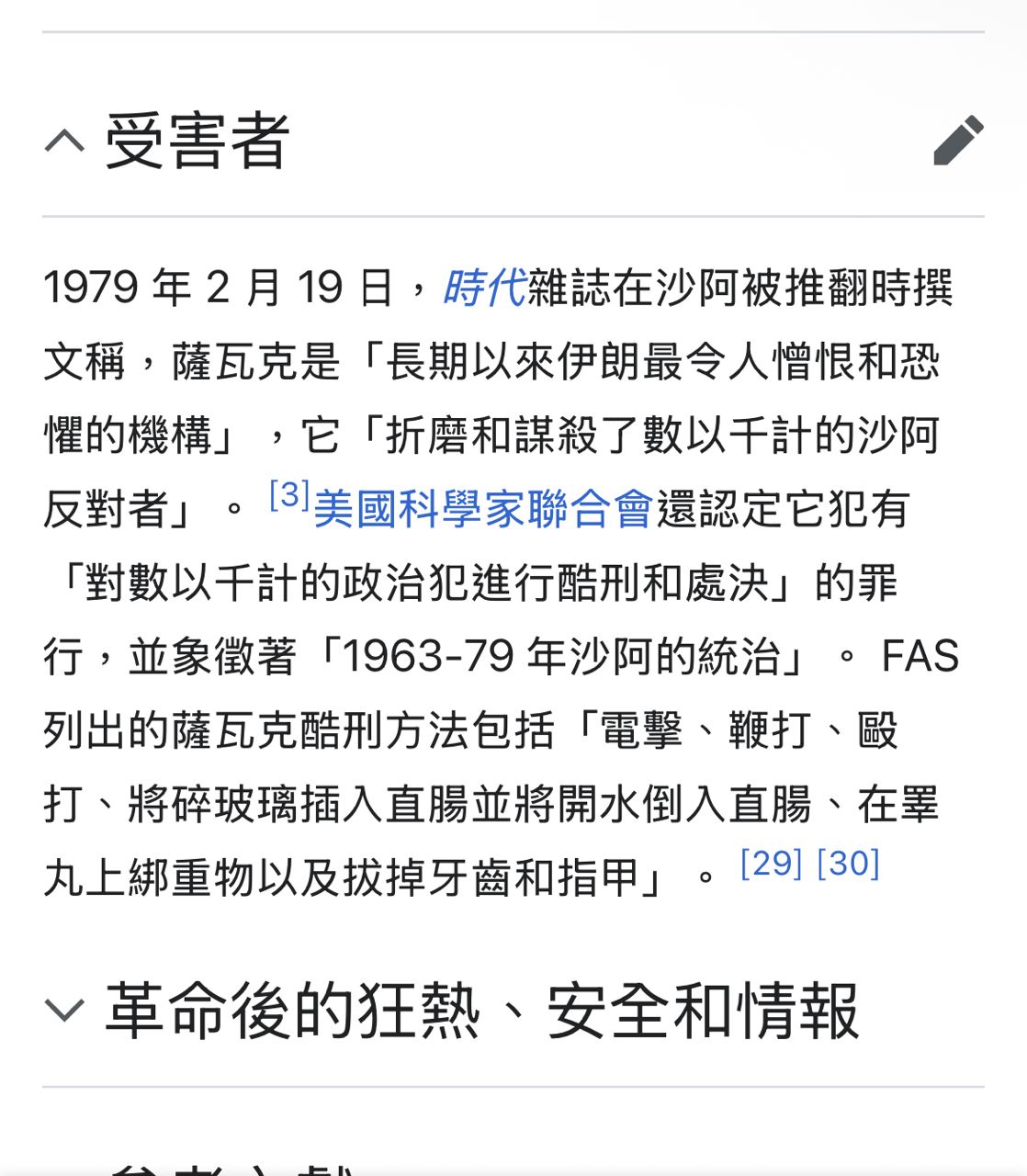Edit the 受害者 section with pencil icon

click(x=957, y=141)
